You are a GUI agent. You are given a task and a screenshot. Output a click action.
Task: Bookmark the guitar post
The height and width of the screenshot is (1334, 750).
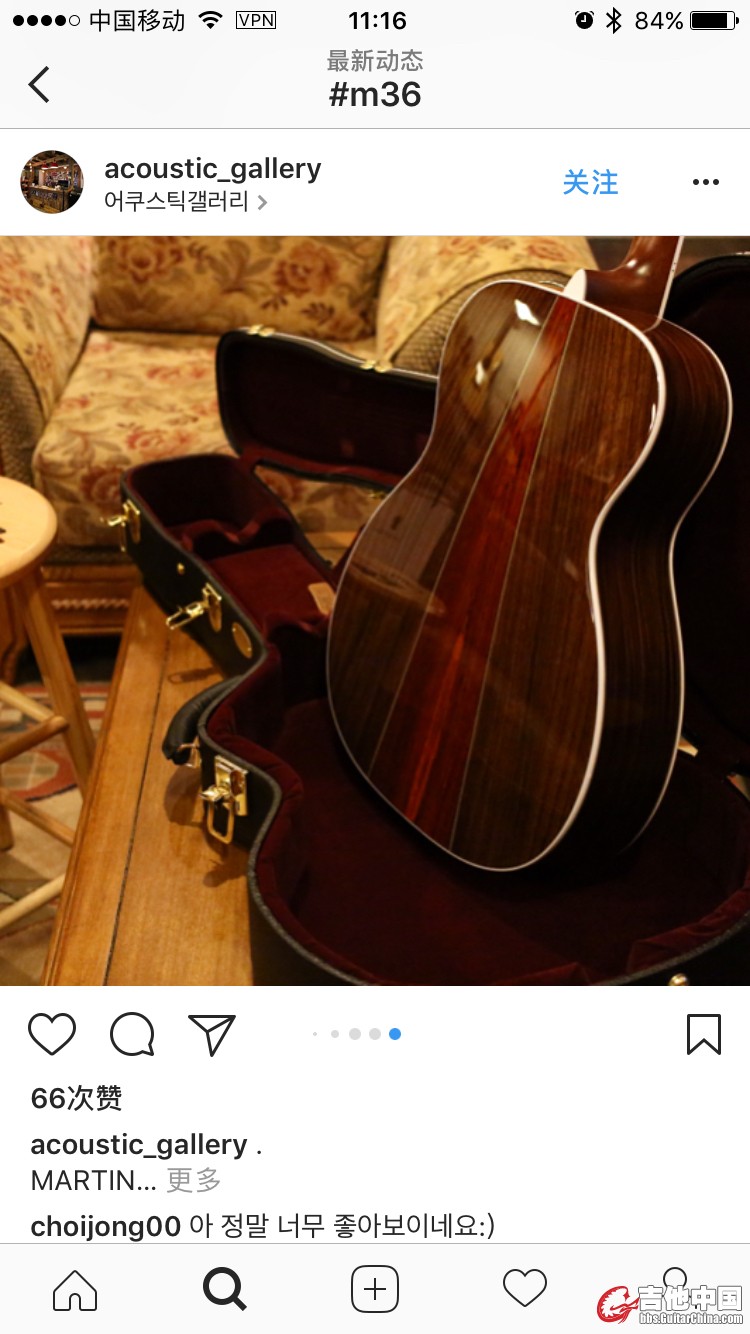703,1034
